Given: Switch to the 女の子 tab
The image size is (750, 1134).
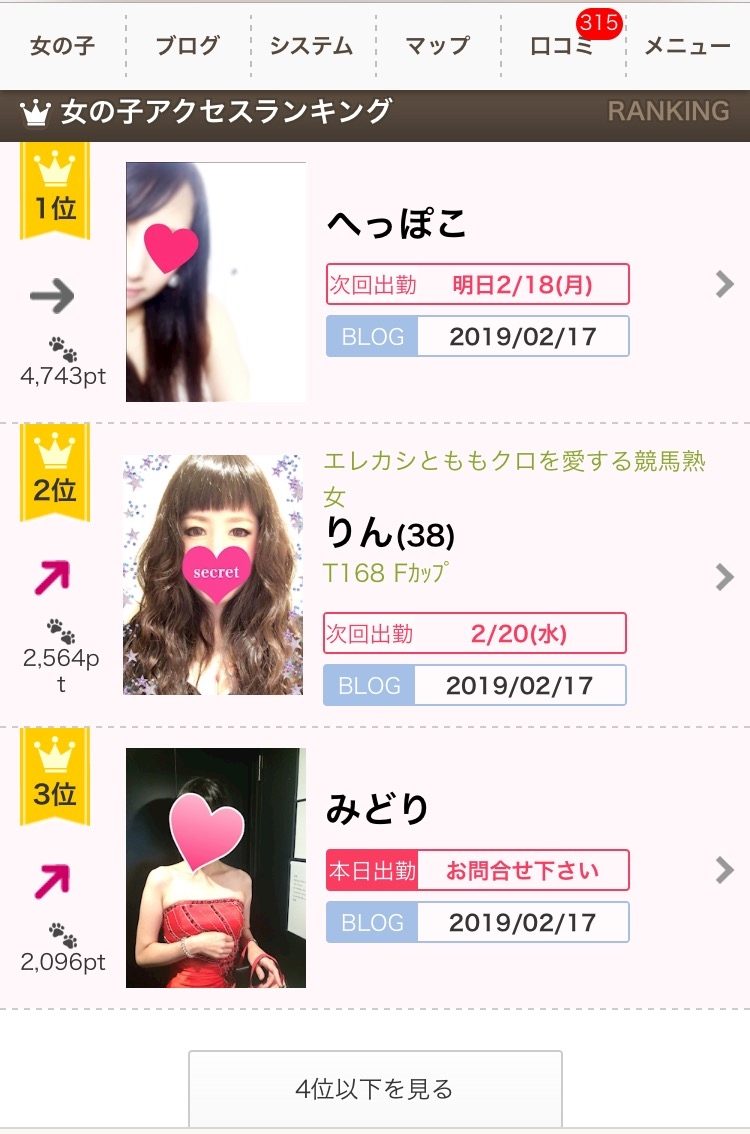Looking at the screenshot, I should 62,46.
